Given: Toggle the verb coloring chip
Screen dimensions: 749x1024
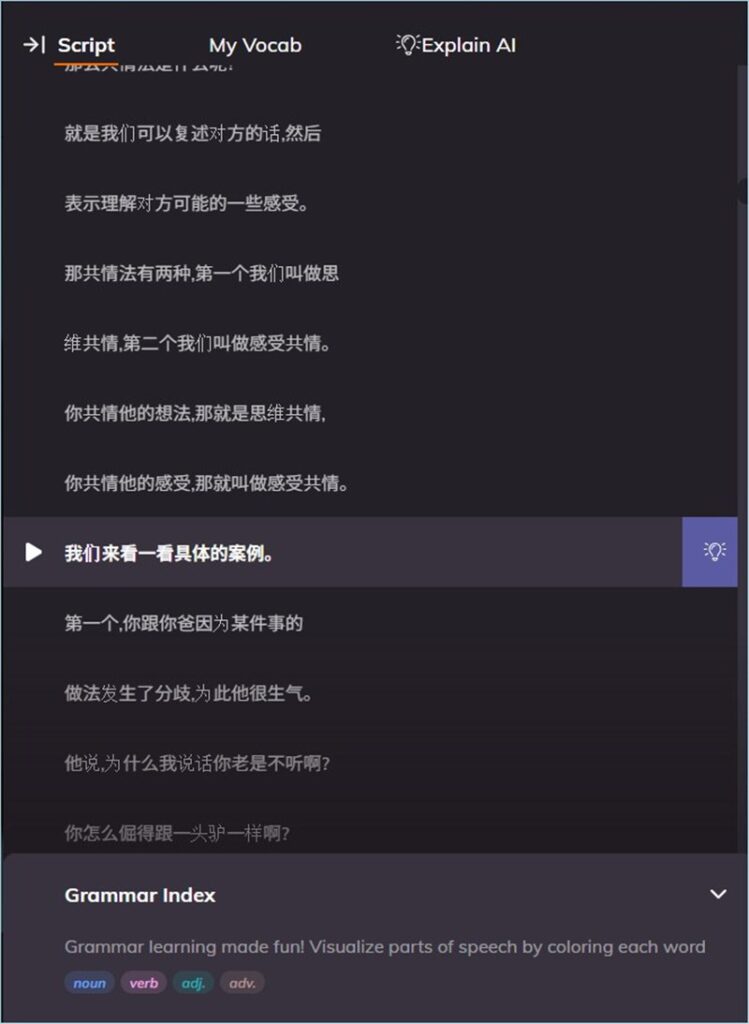Looking at the screenshot, I should tap(144, 983).
